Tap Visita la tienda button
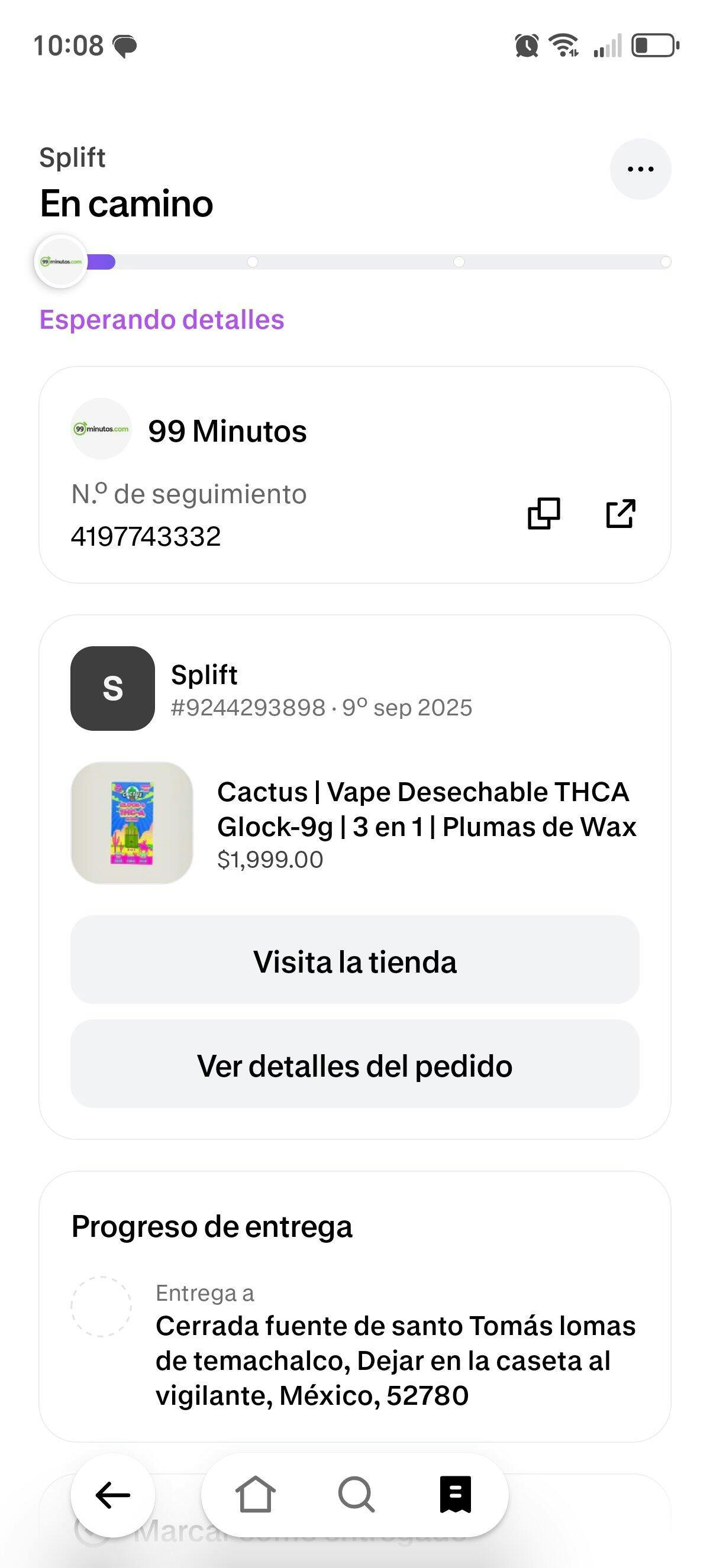The height and width of the screenshot is (1568, 710). [354, 962]
